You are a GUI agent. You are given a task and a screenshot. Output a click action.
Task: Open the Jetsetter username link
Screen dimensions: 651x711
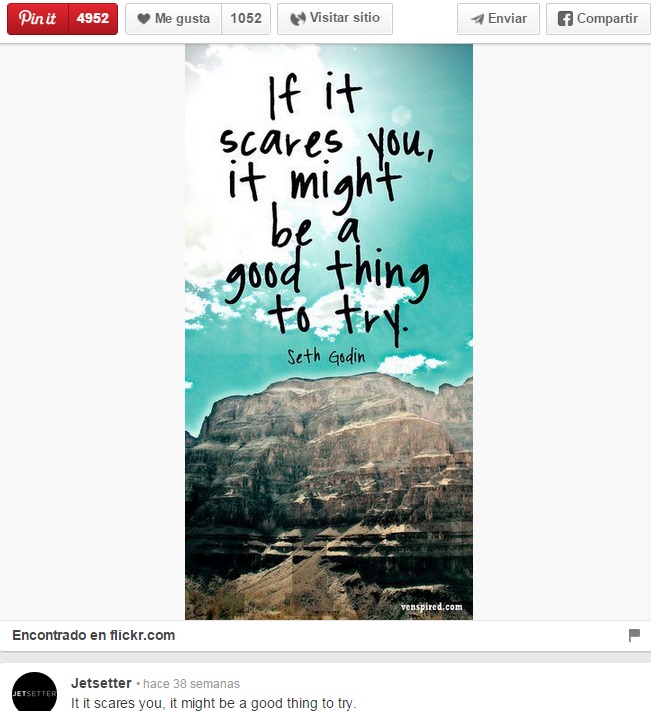point(101,683)
